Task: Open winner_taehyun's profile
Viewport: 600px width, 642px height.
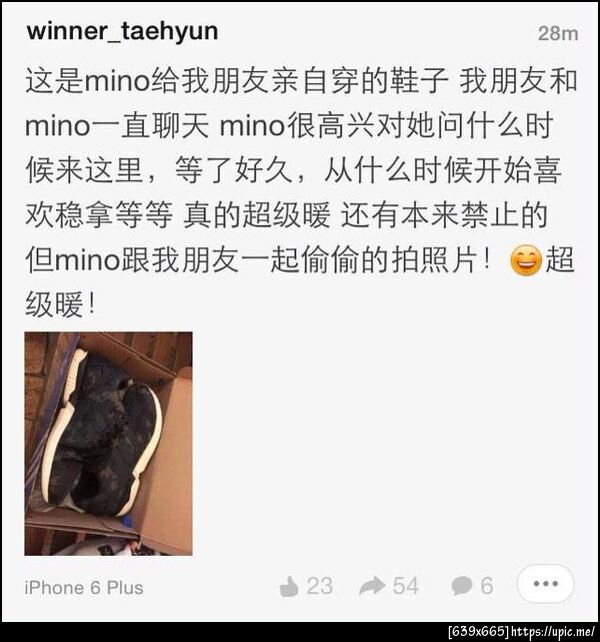Action: click(122, 31)
